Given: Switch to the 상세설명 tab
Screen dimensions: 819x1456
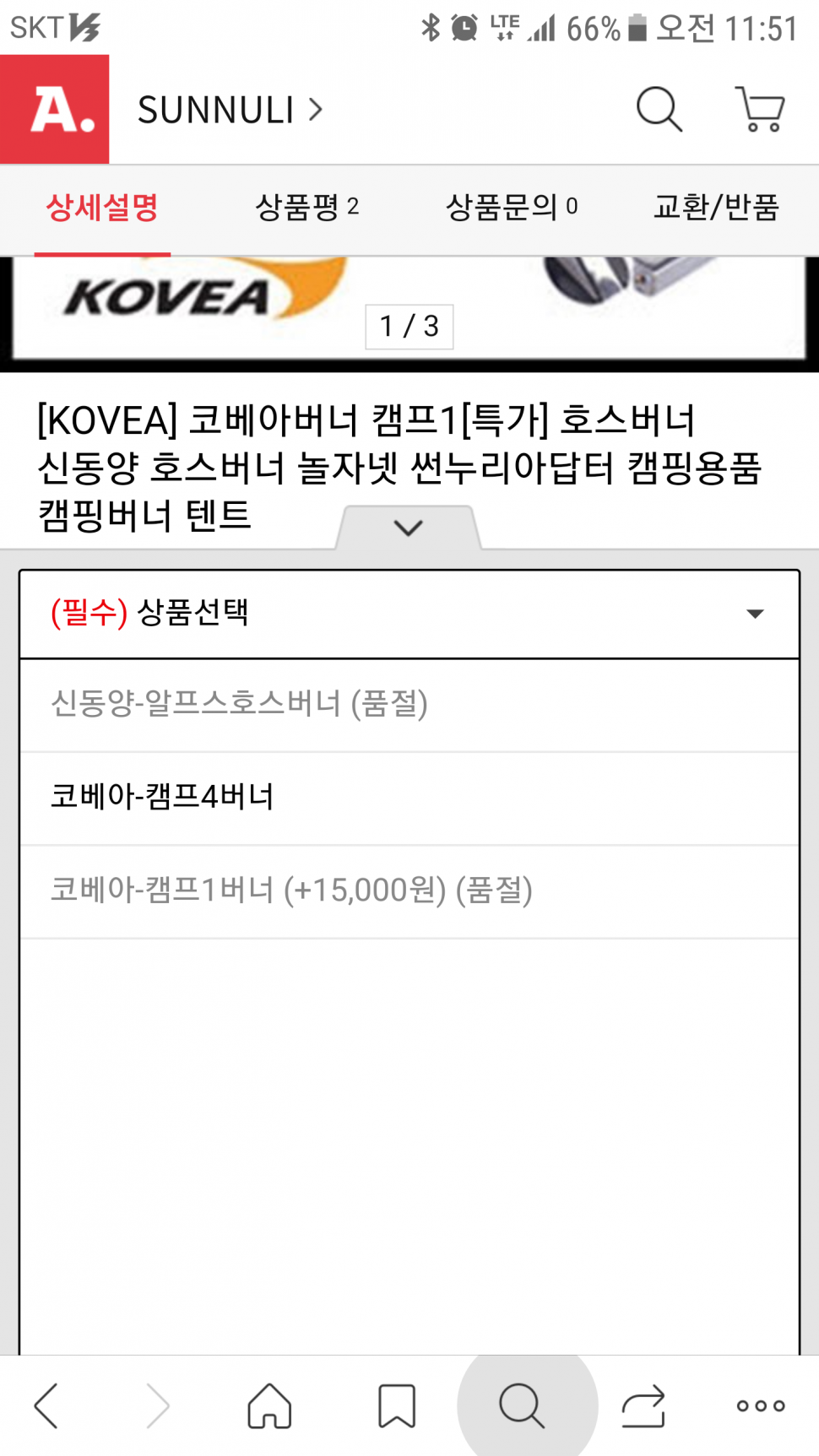Looking at the screenshot, I should point(102,208).
